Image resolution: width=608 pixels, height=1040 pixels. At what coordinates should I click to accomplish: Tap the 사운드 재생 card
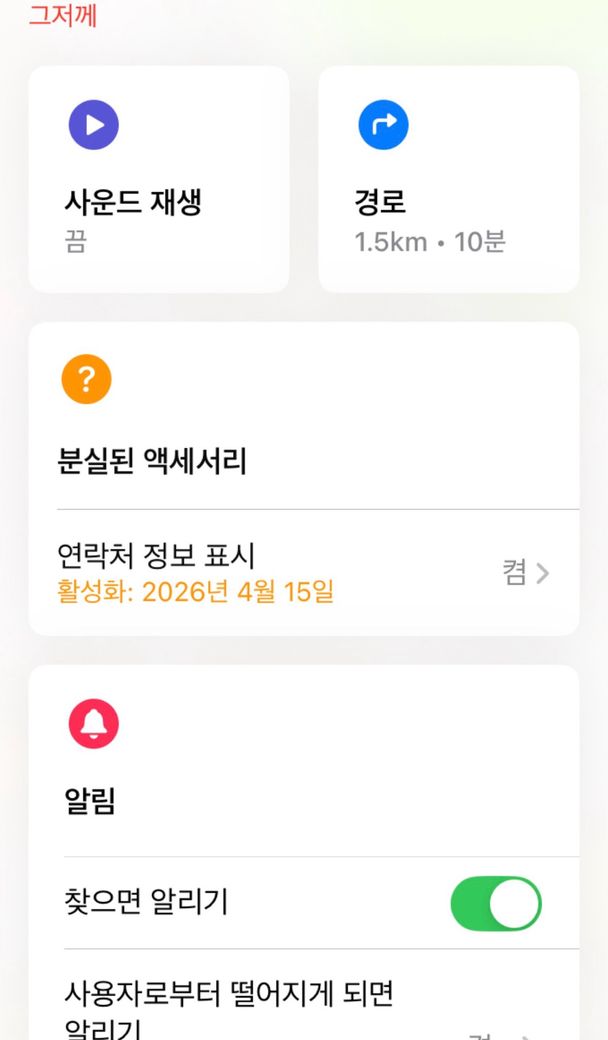click(x=159, y=180)
